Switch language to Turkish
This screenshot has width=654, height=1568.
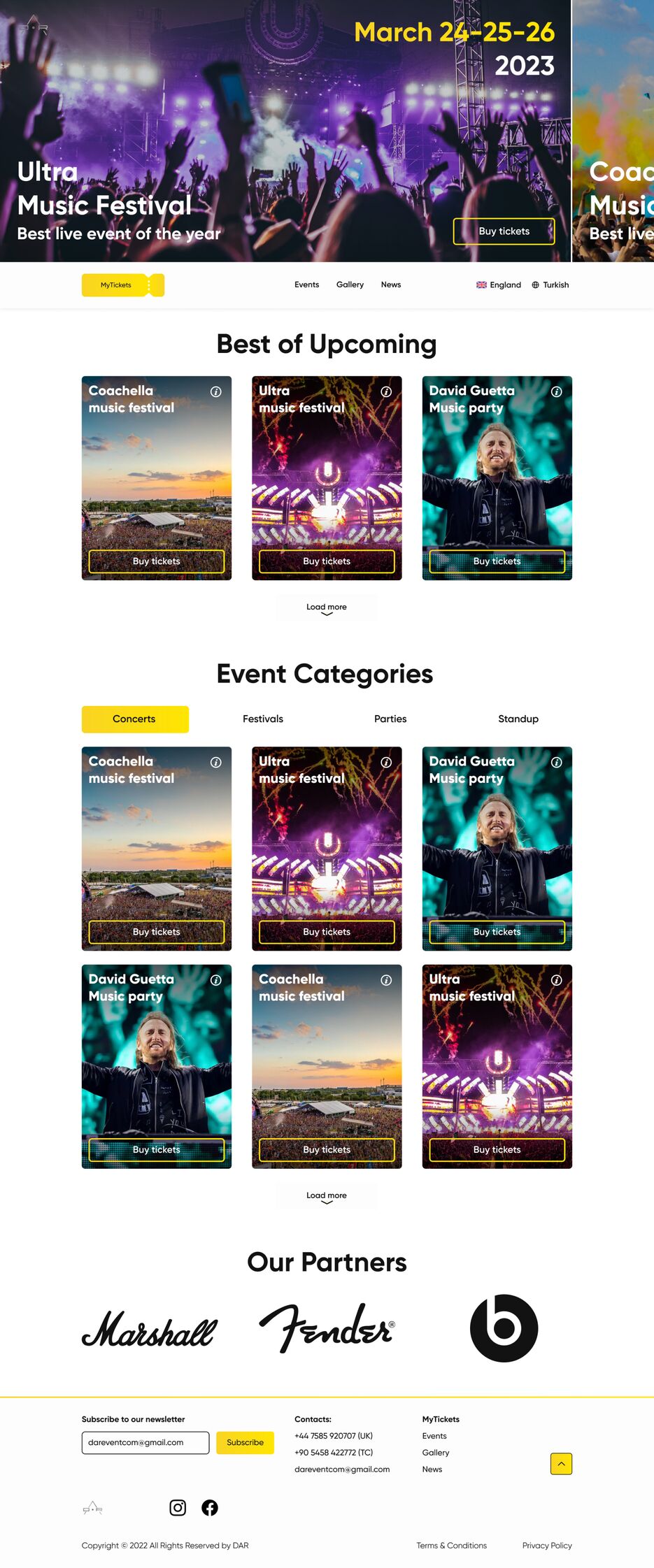[550, 285]
